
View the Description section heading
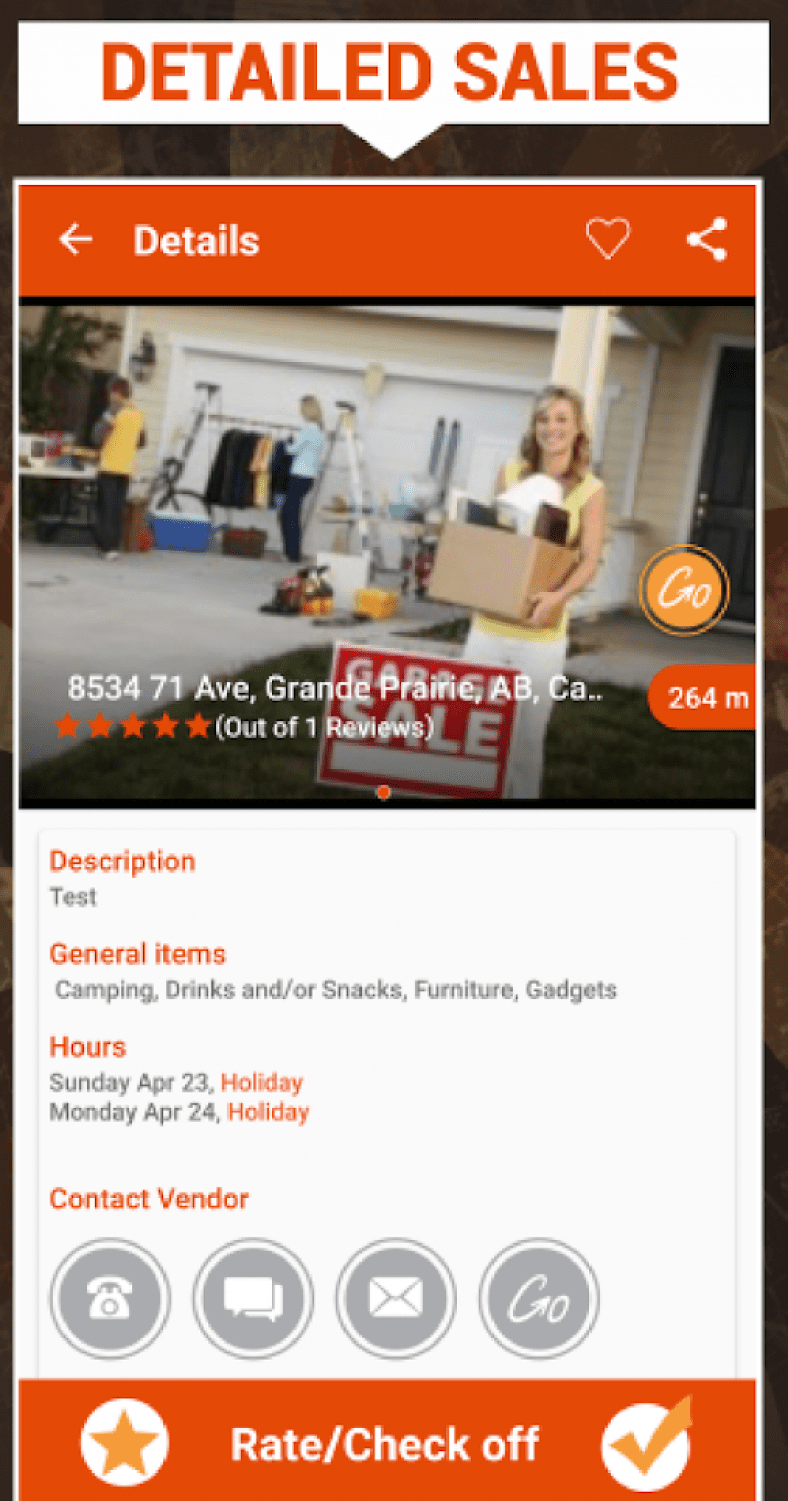[122, 862]
